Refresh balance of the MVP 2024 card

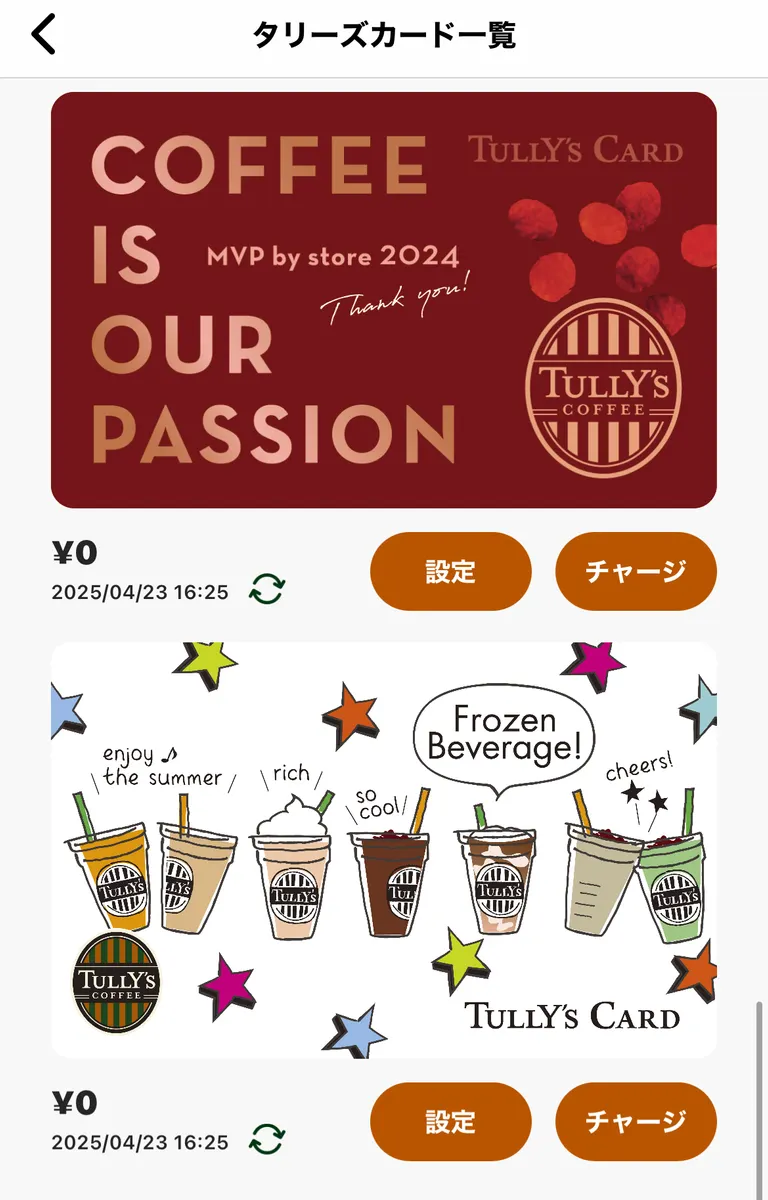[267, 590]
